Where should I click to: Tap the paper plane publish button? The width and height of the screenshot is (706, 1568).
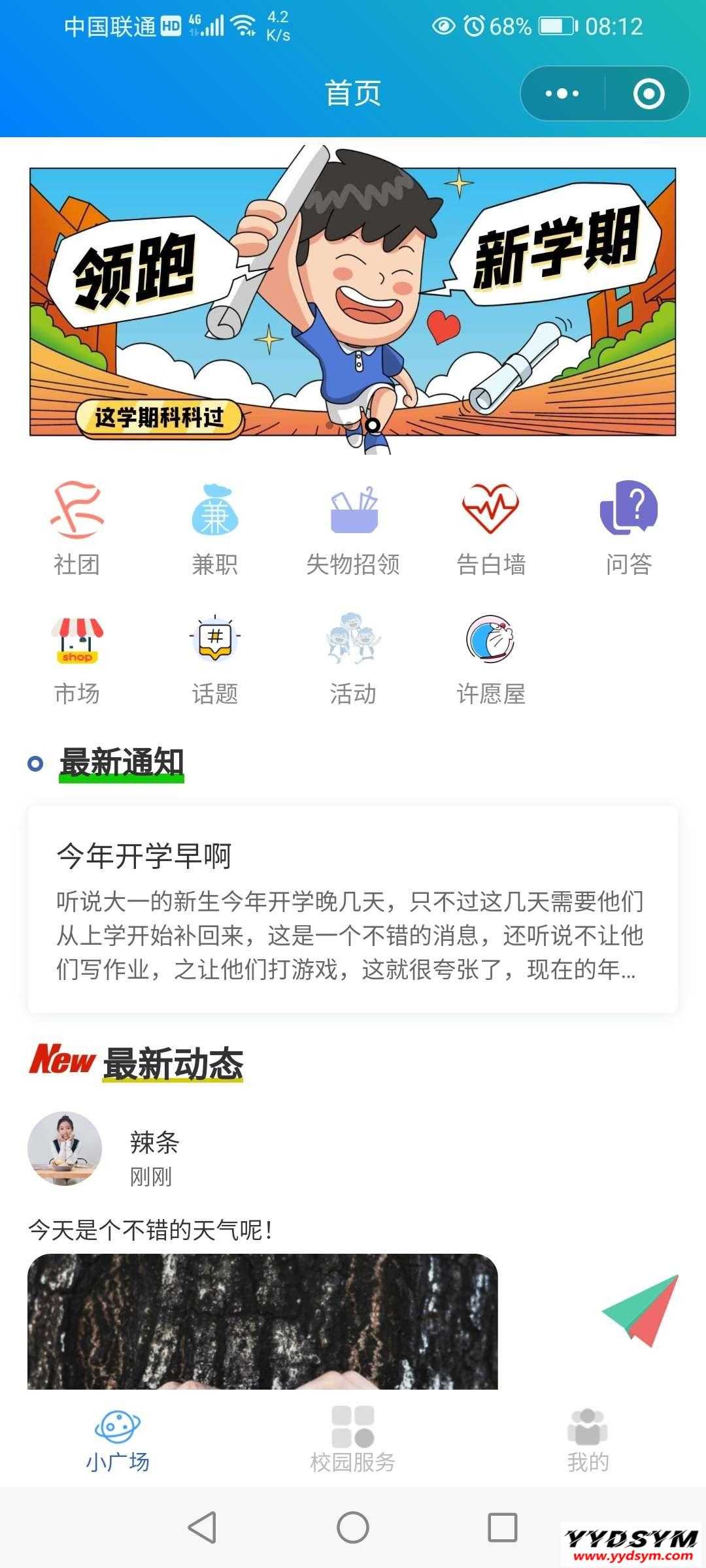tap(641, 1309)
